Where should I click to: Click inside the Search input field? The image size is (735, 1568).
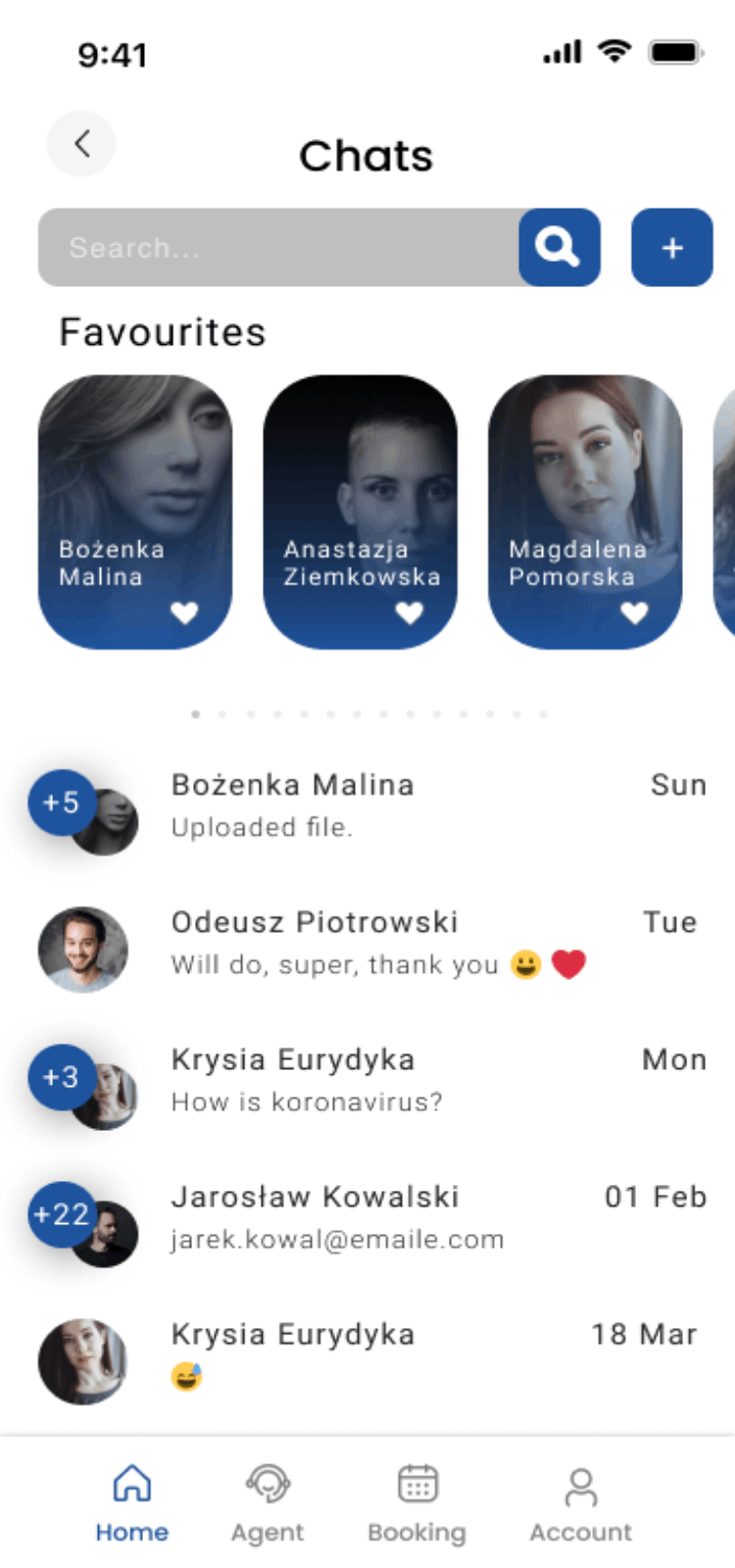tap(274, 248)
